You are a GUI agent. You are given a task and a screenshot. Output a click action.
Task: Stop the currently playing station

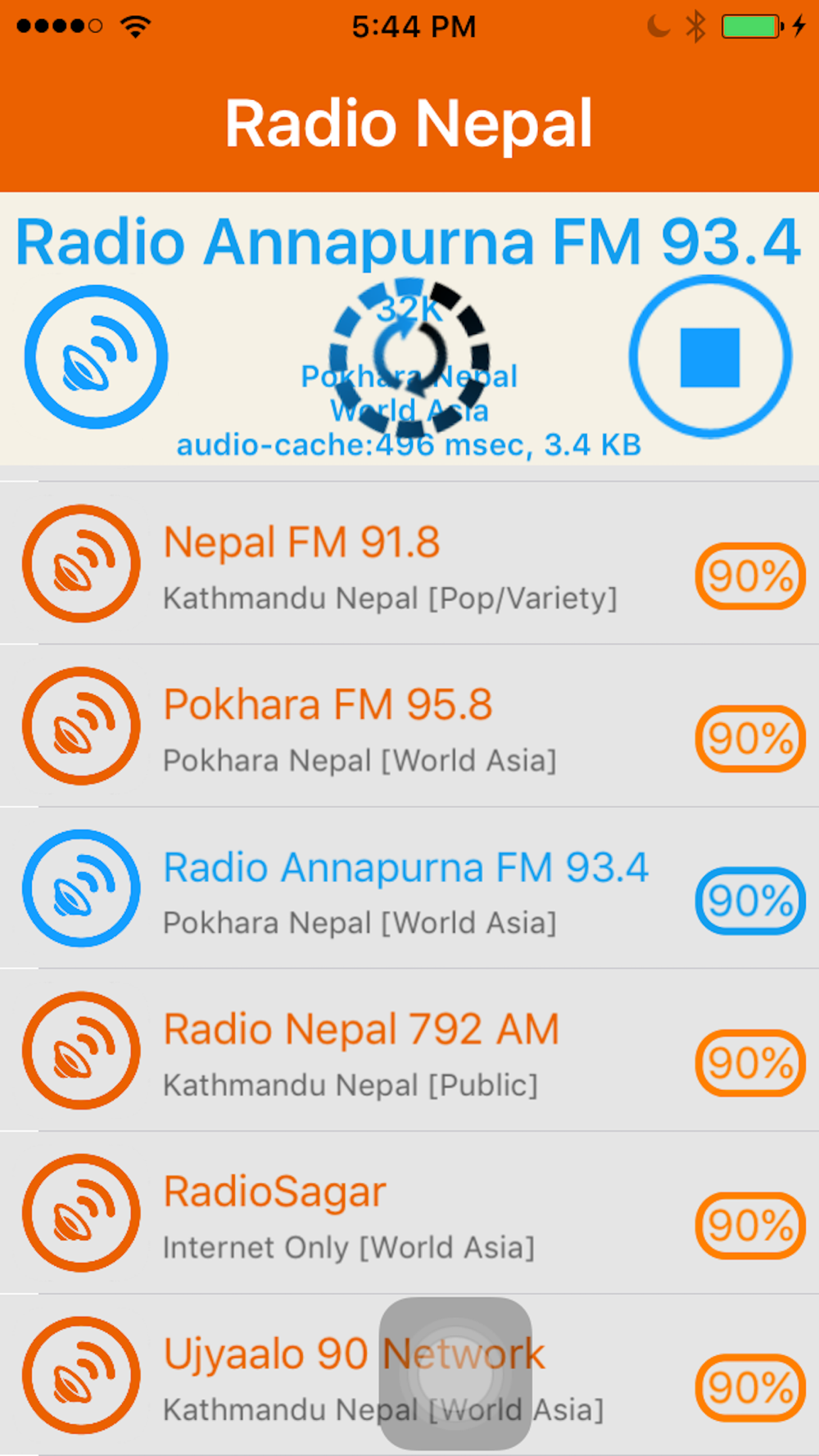pos(710,357)
